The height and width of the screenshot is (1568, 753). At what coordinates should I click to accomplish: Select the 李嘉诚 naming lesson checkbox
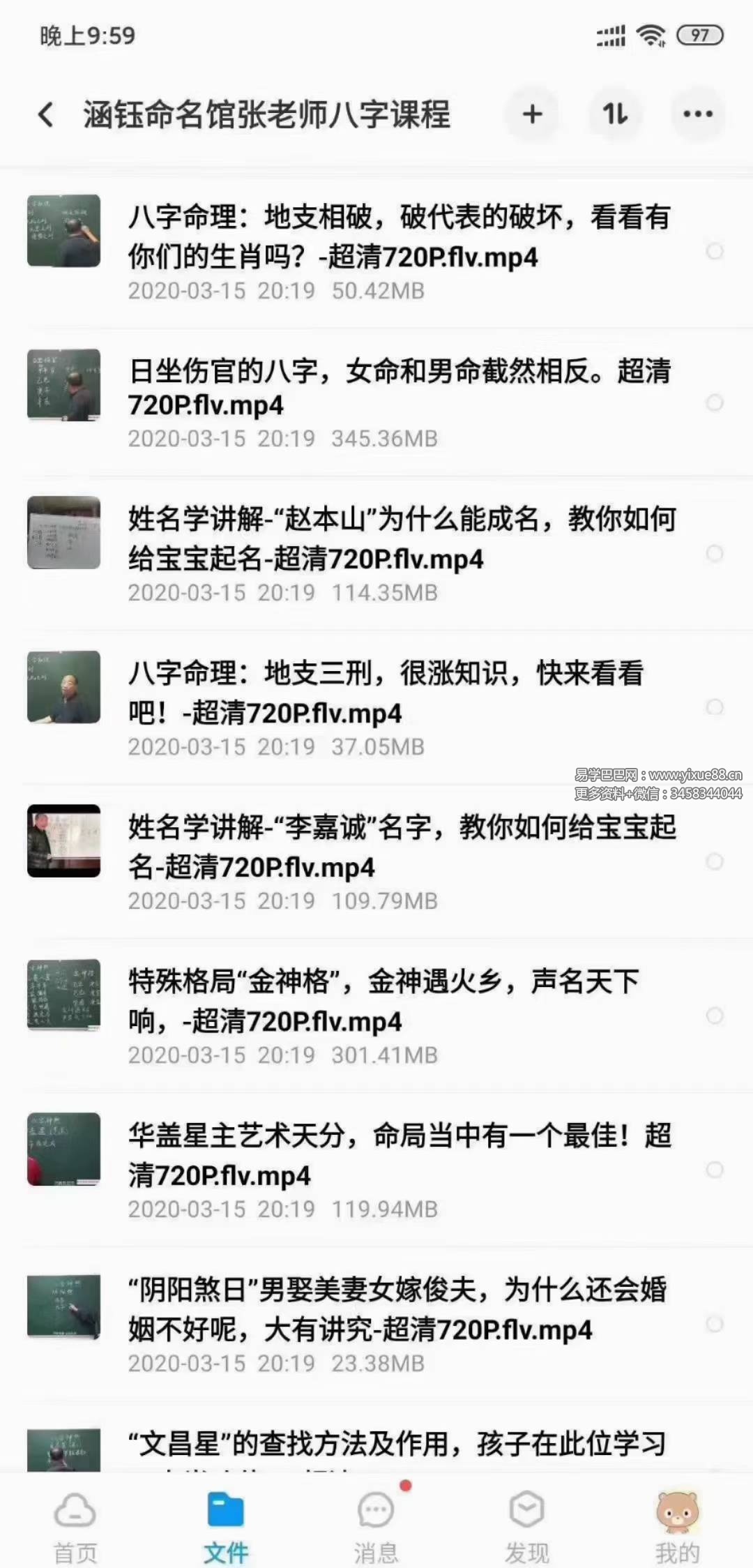[715, 862]
